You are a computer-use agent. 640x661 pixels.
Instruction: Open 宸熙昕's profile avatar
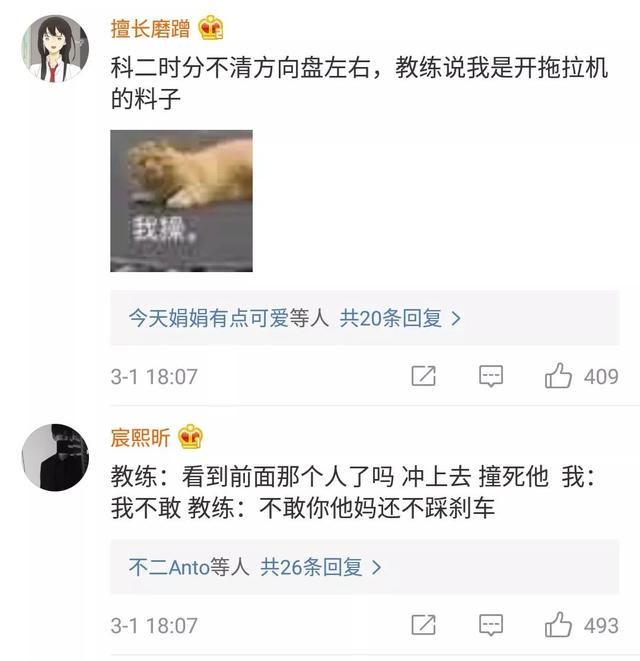pyautogui.click(x=56, y=457)
